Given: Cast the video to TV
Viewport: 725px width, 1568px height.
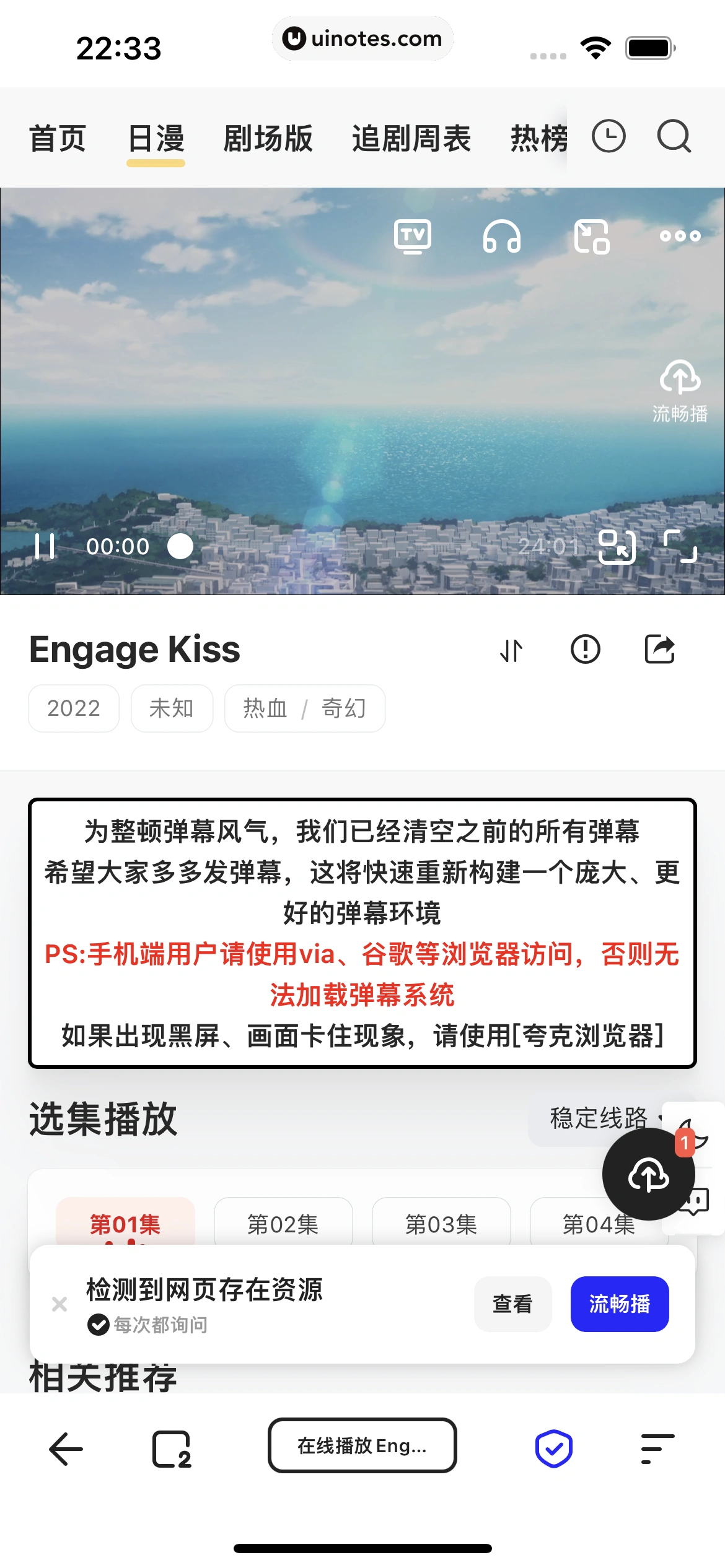Looking at the screenshot, I should pos(413,236).
